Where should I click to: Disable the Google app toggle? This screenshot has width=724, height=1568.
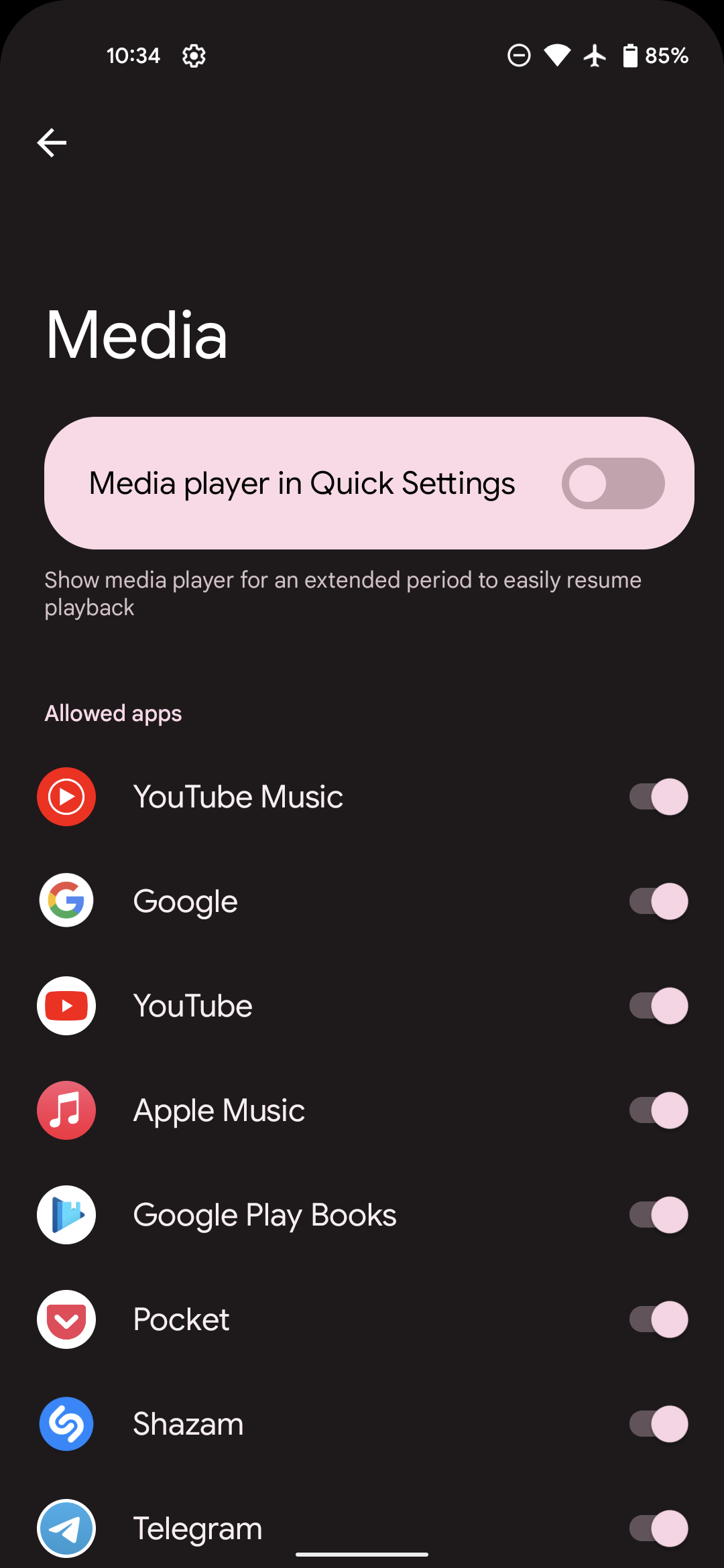(658, 901)
